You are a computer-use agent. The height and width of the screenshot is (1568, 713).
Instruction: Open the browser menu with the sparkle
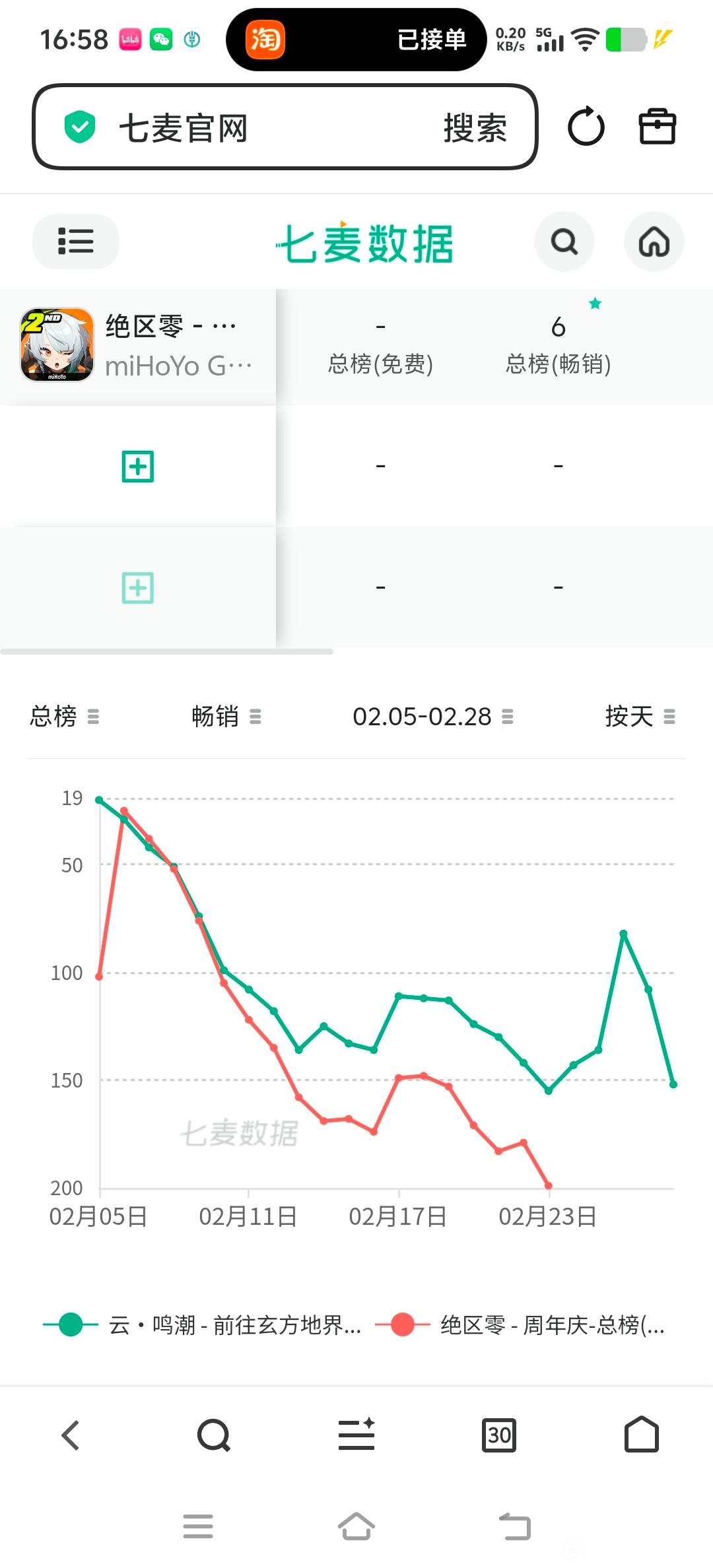pyautogui.click(x=356, y=1434)
